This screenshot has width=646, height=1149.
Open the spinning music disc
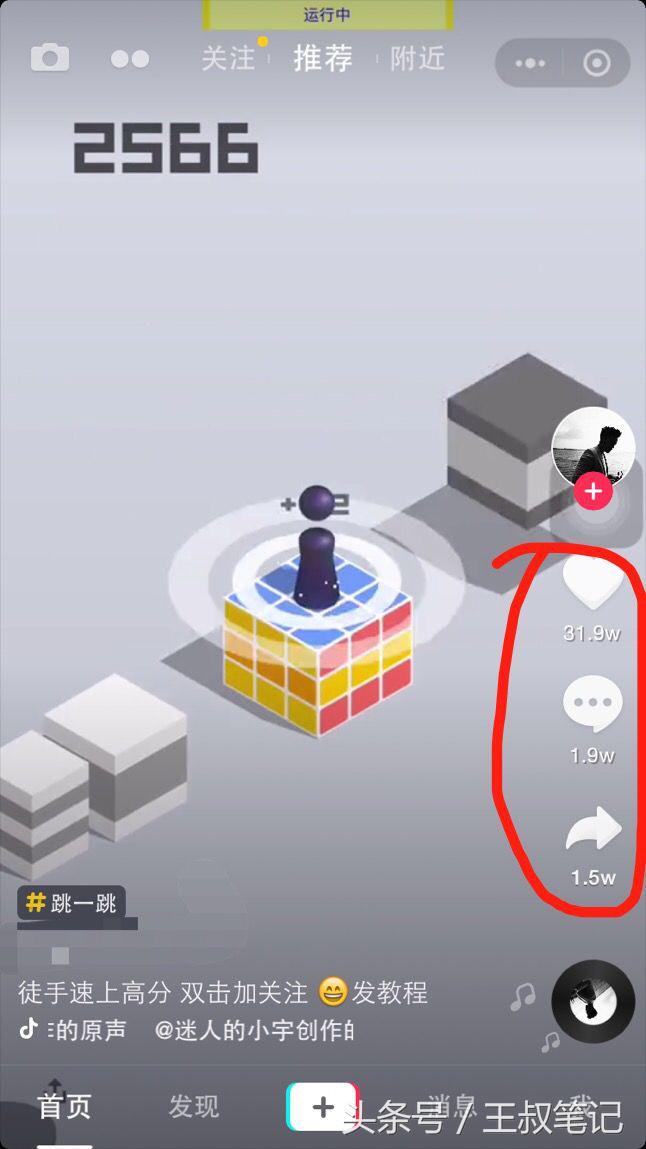click(593, 1002)
